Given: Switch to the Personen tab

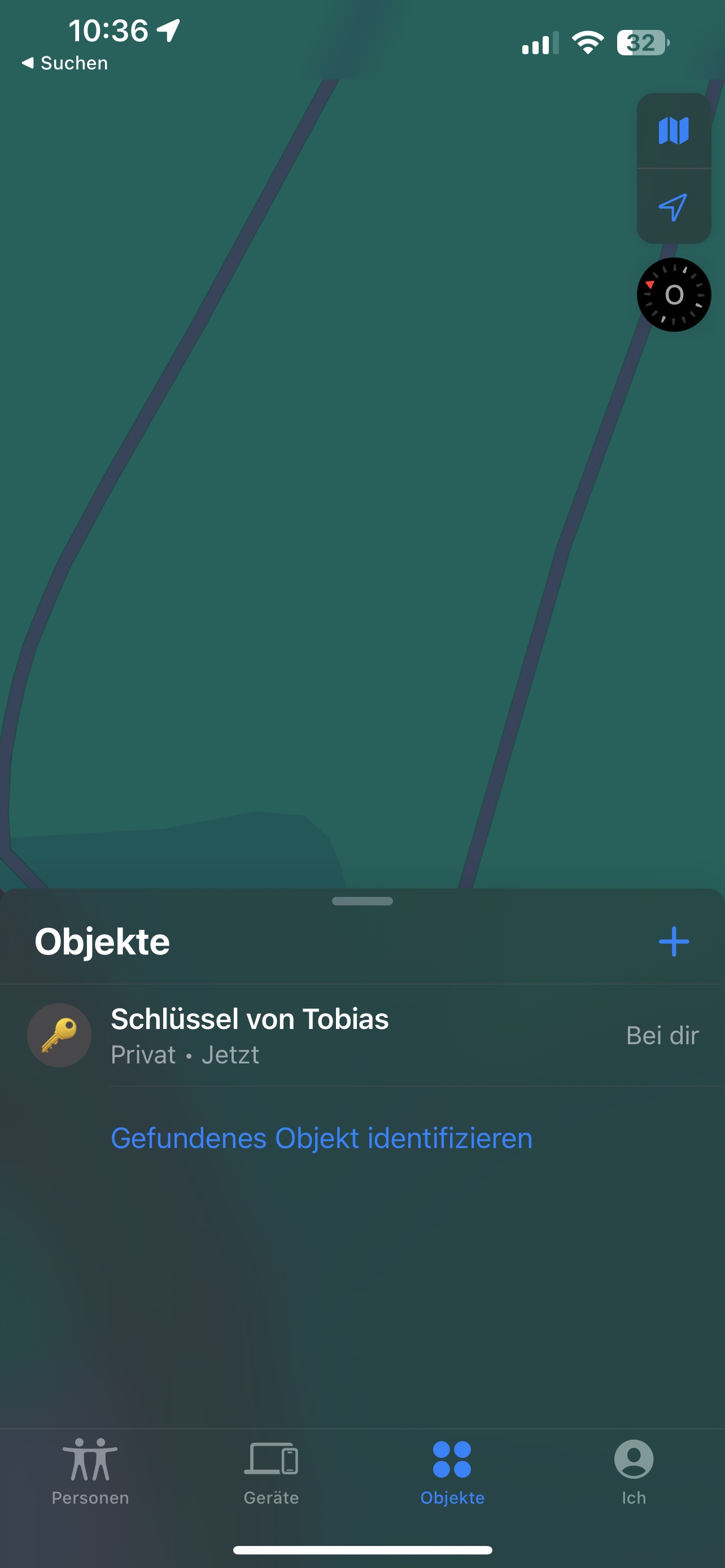Looking at the screenshot, I should point(90,1472).
